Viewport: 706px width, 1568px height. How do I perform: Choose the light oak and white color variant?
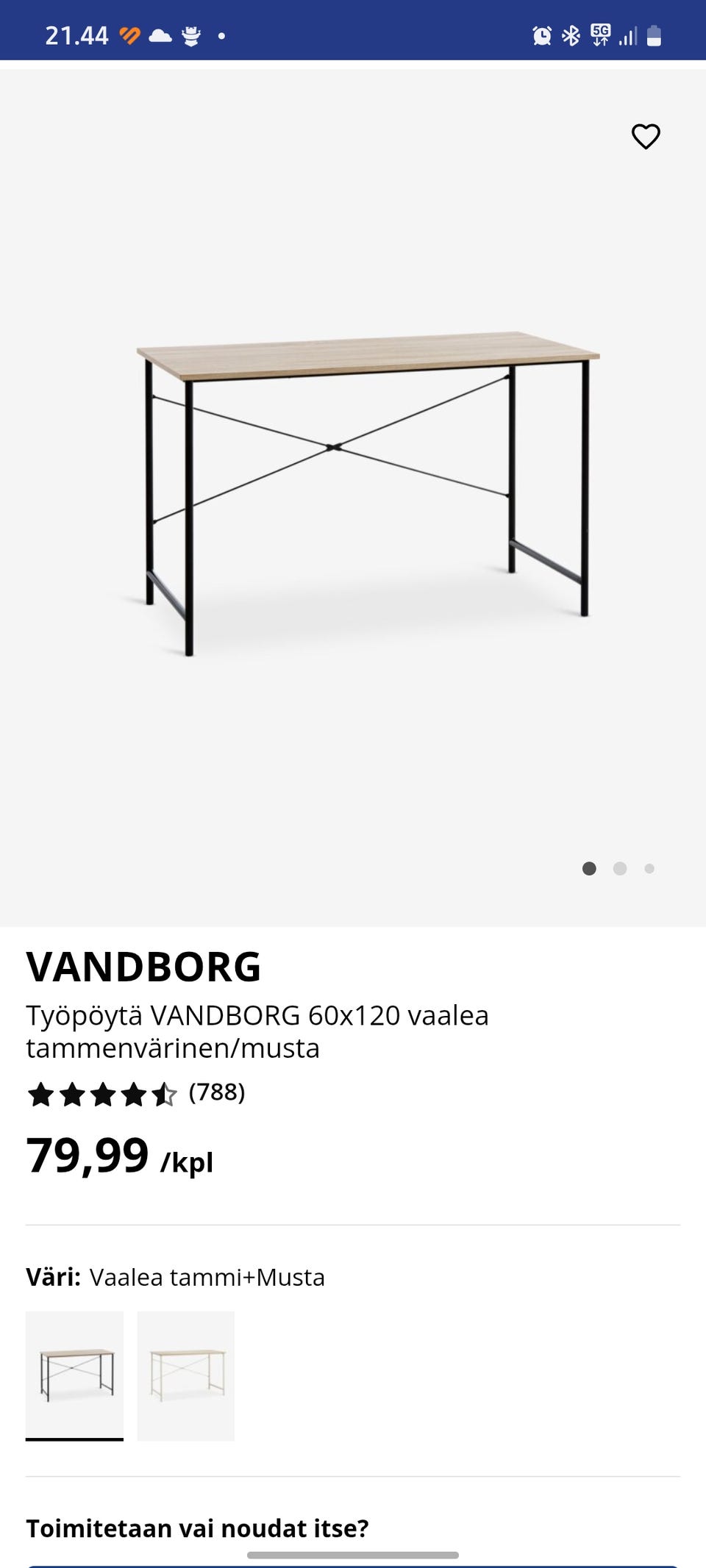(186, 1375)
